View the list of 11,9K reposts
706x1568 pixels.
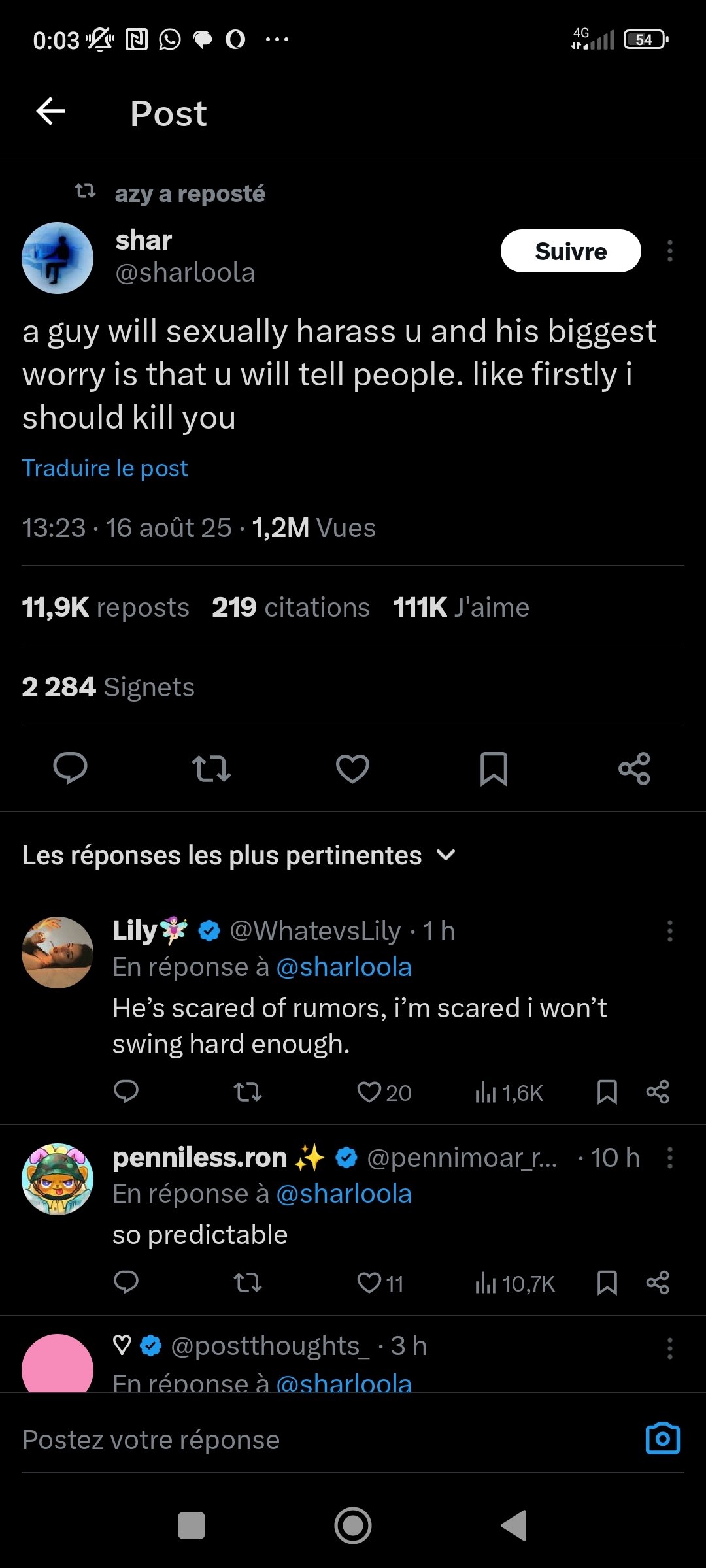[105, 608]
